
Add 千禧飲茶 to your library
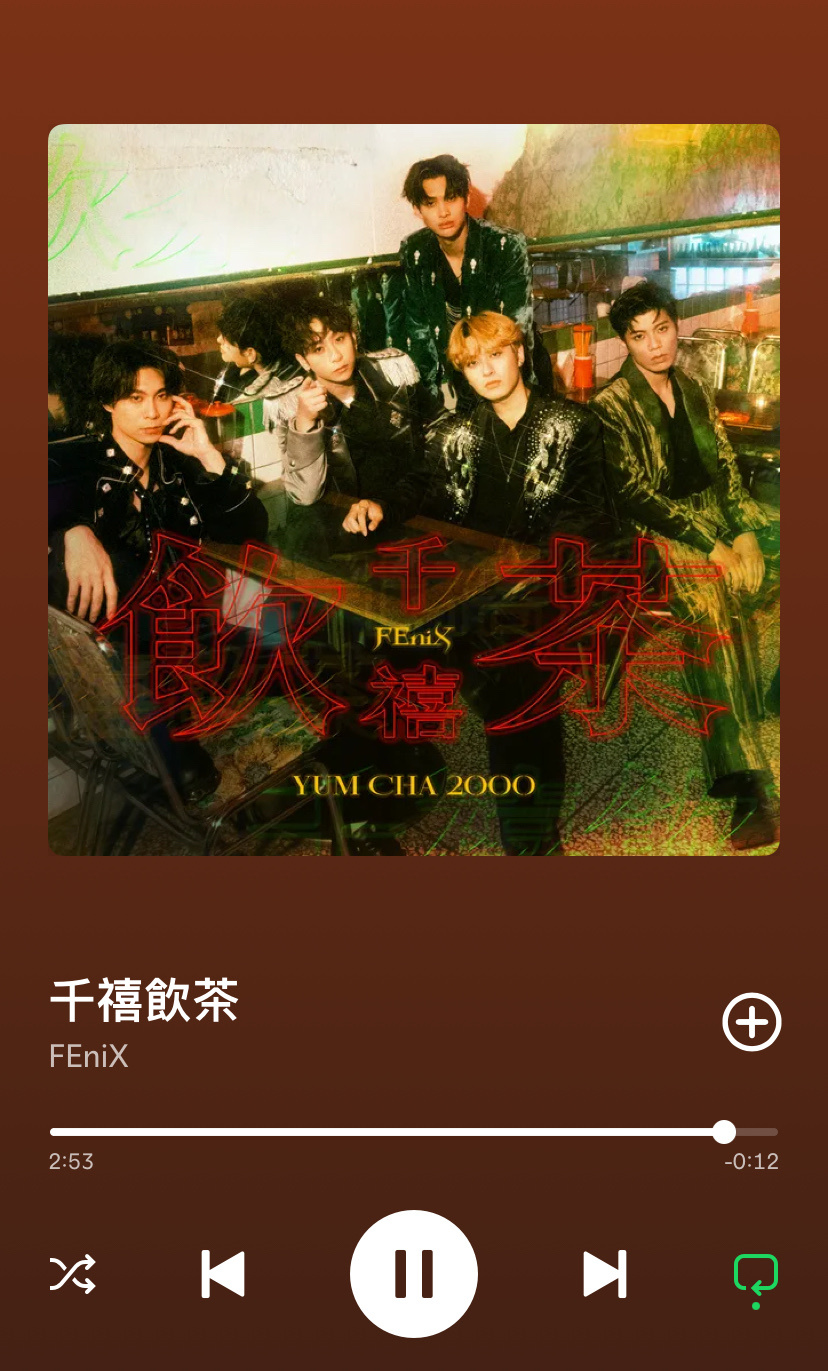coord(752,1022)
